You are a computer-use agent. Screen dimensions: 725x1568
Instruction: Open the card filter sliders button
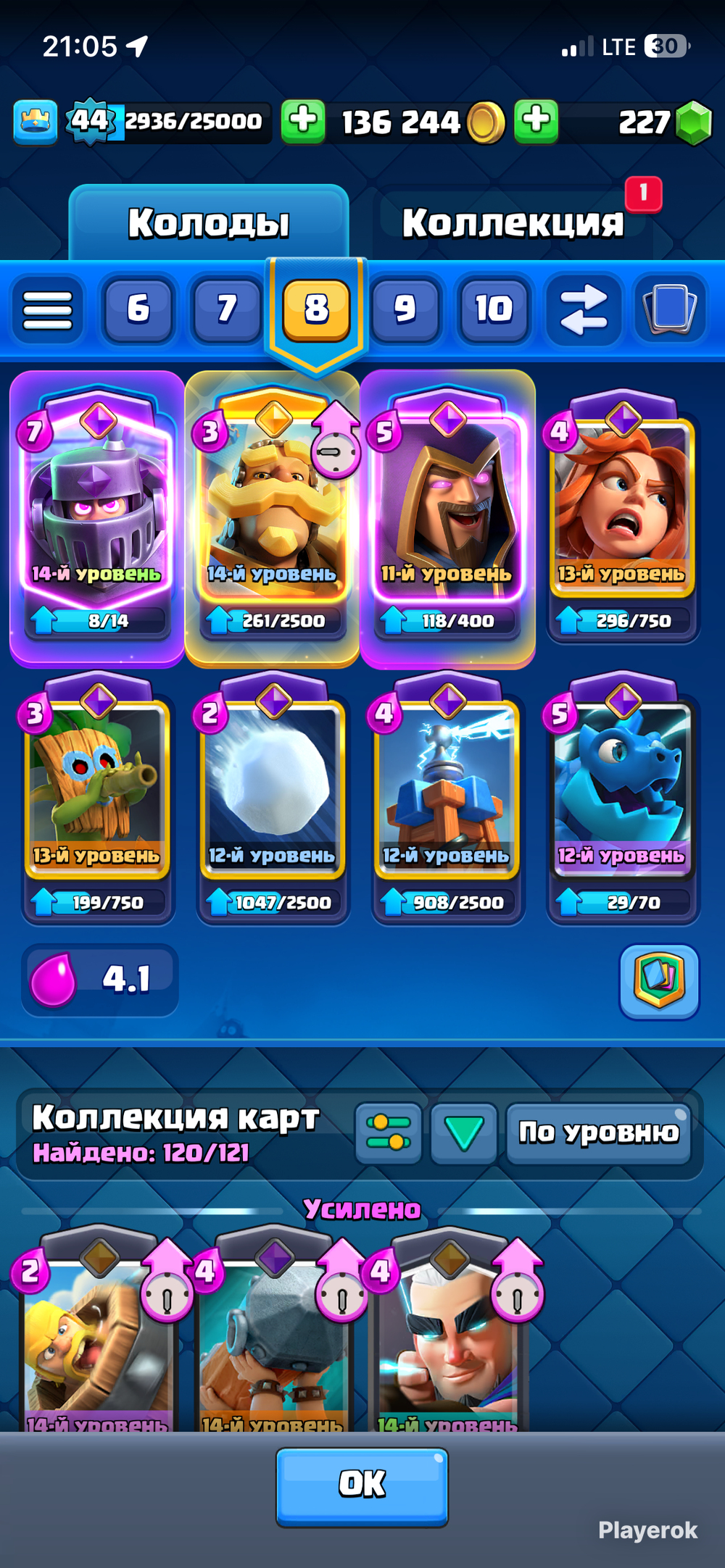(389, 1133)
